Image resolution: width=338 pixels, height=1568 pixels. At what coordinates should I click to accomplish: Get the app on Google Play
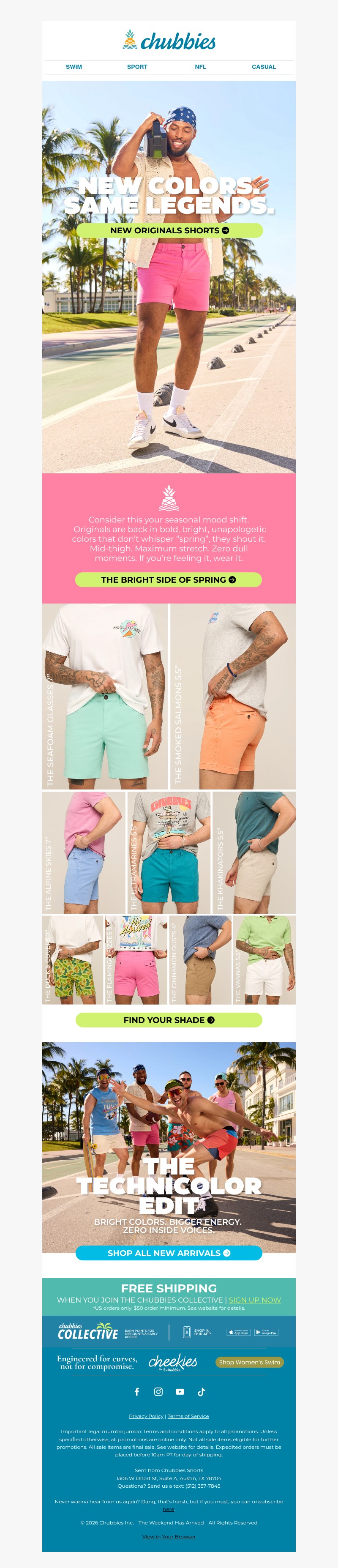[266, 1333]
